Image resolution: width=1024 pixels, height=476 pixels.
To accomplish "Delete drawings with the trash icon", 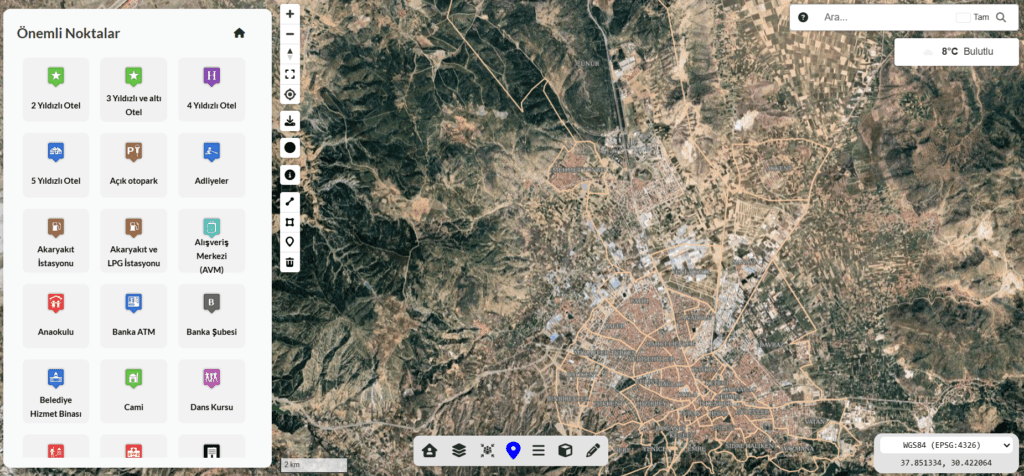I will (x=290, y=262).
